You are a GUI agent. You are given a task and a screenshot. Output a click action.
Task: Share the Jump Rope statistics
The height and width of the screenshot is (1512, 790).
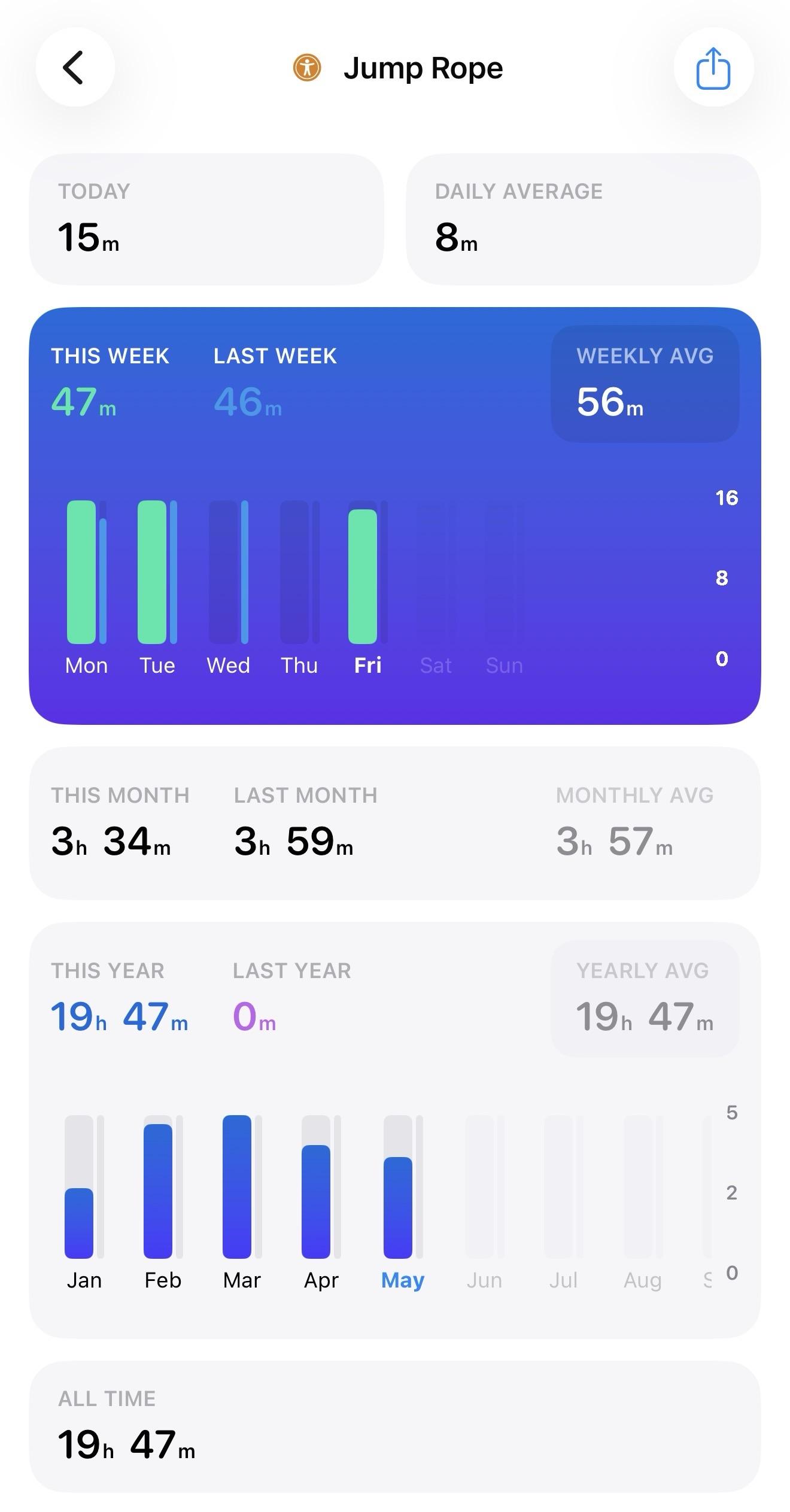pos(713,68)
